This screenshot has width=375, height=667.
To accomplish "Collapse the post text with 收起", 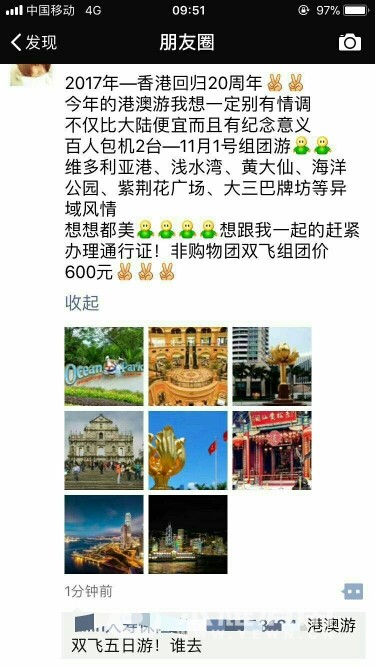I will [x=82, y=303].
